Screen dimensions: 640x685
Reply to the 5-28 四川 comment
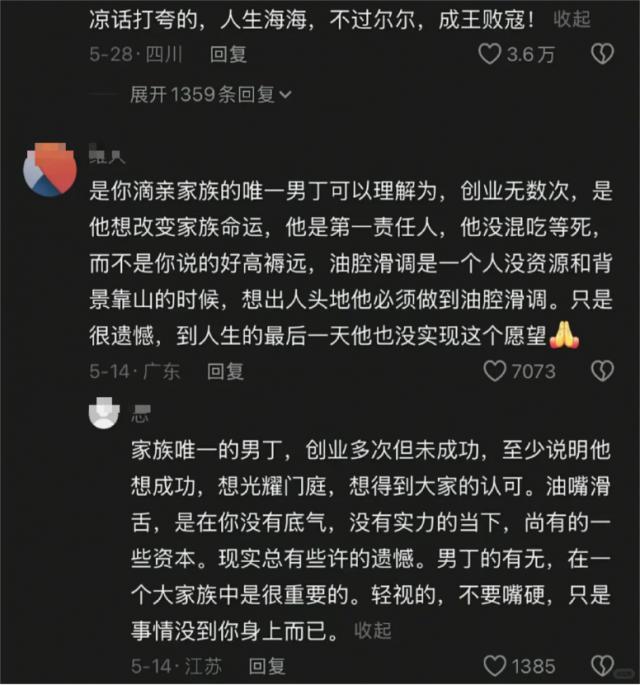228,54
